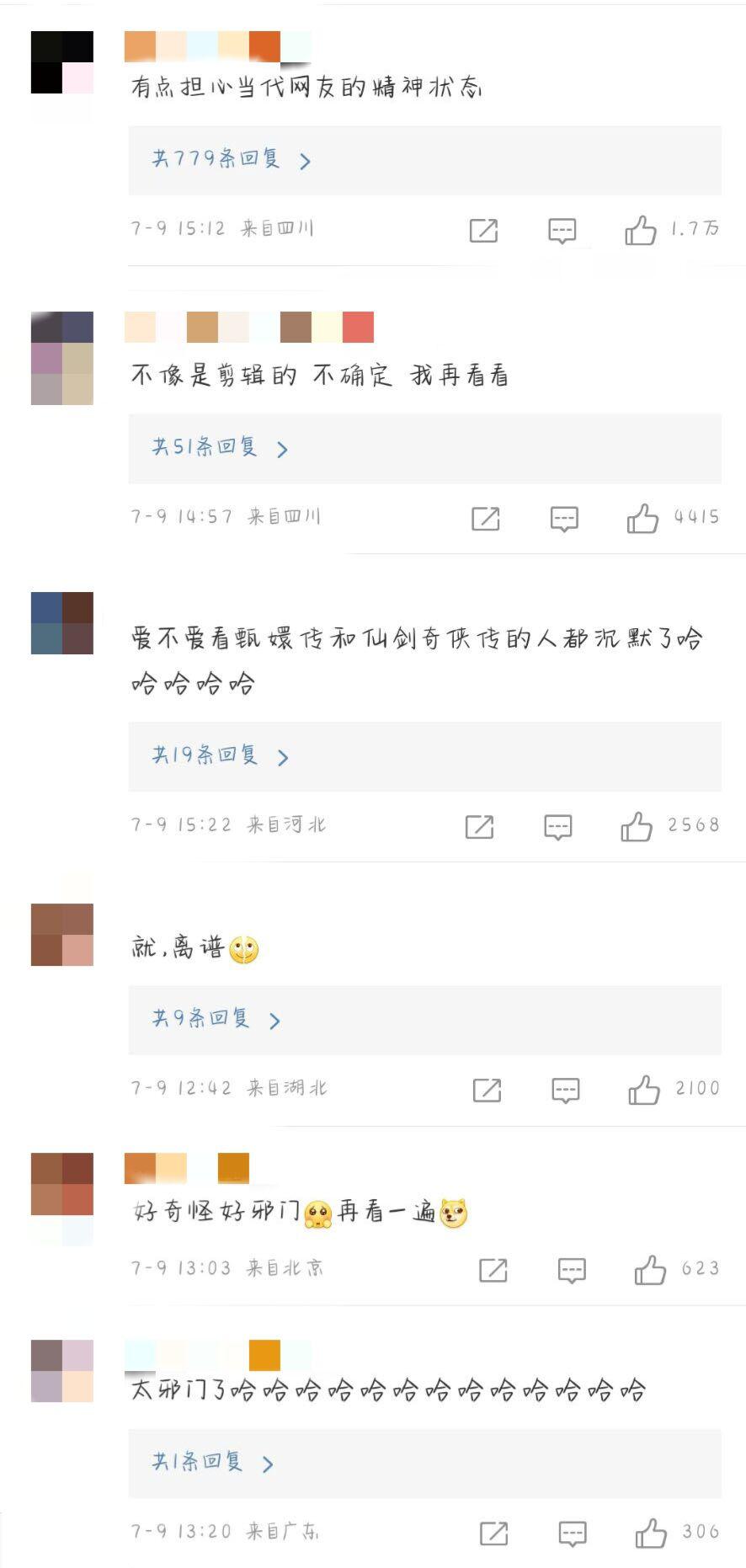This screenshot has width=746, height=1568.
Task: Repost the comment posted at 7-9 13:20
Action: tap(493, 1533)
